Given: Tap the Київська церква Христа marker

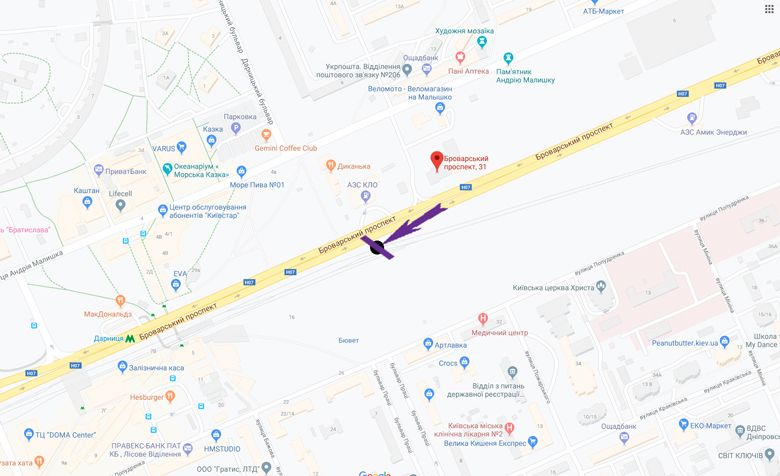Looking at the screenshot, I should click(x=601, y=286).
